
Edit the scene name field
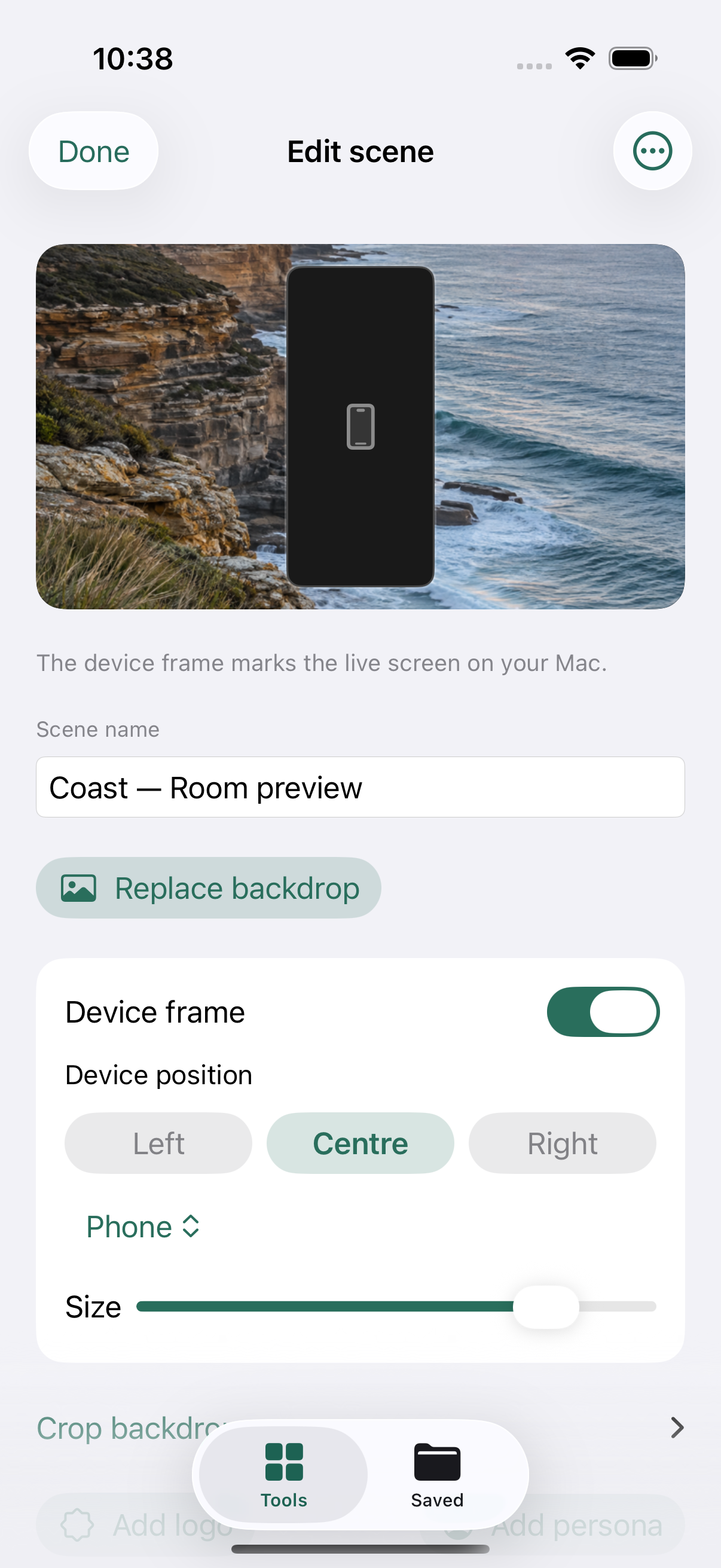(x=360, y=787)
